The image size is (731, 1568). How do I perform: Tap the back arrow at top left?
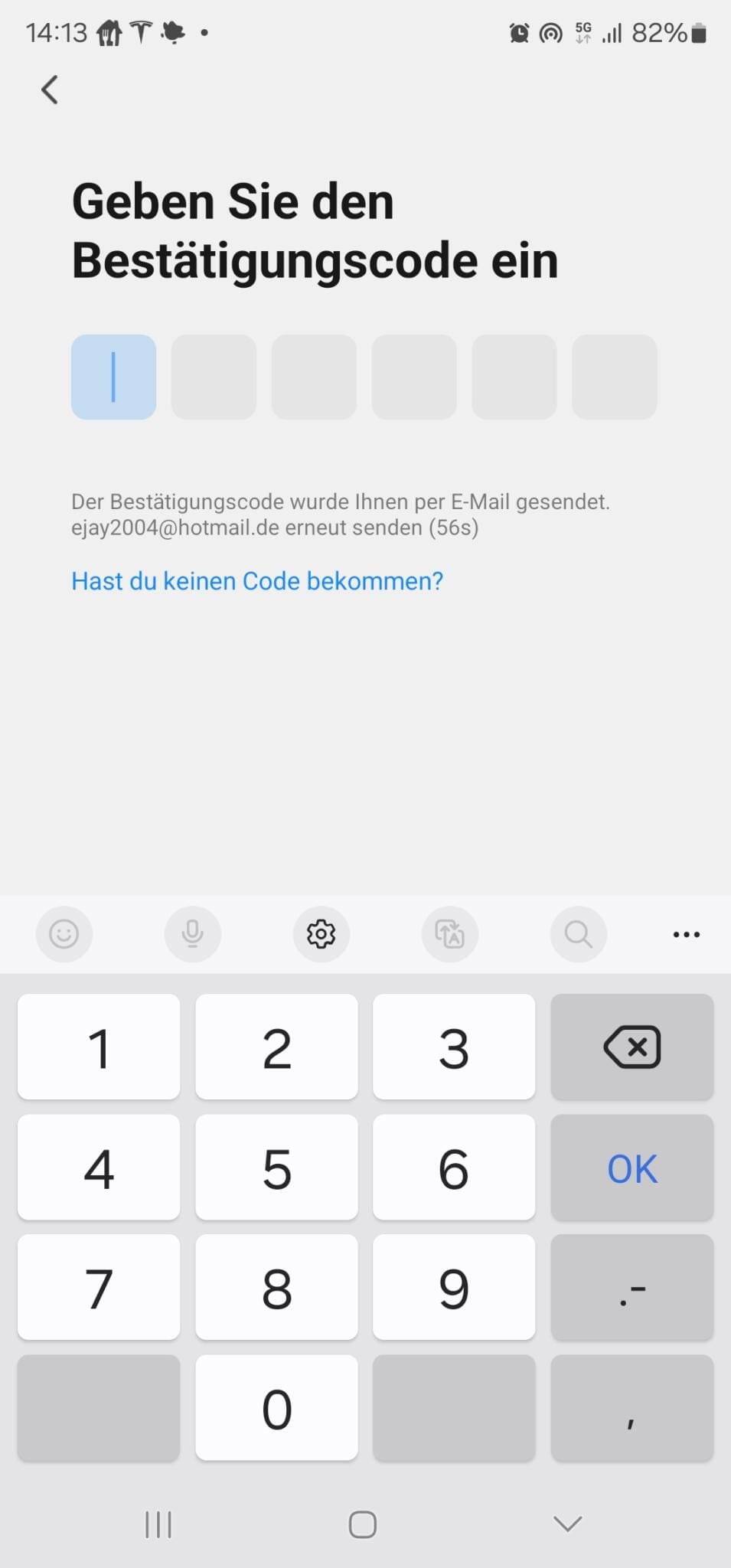pyautogui.click(x=49, y=90)
